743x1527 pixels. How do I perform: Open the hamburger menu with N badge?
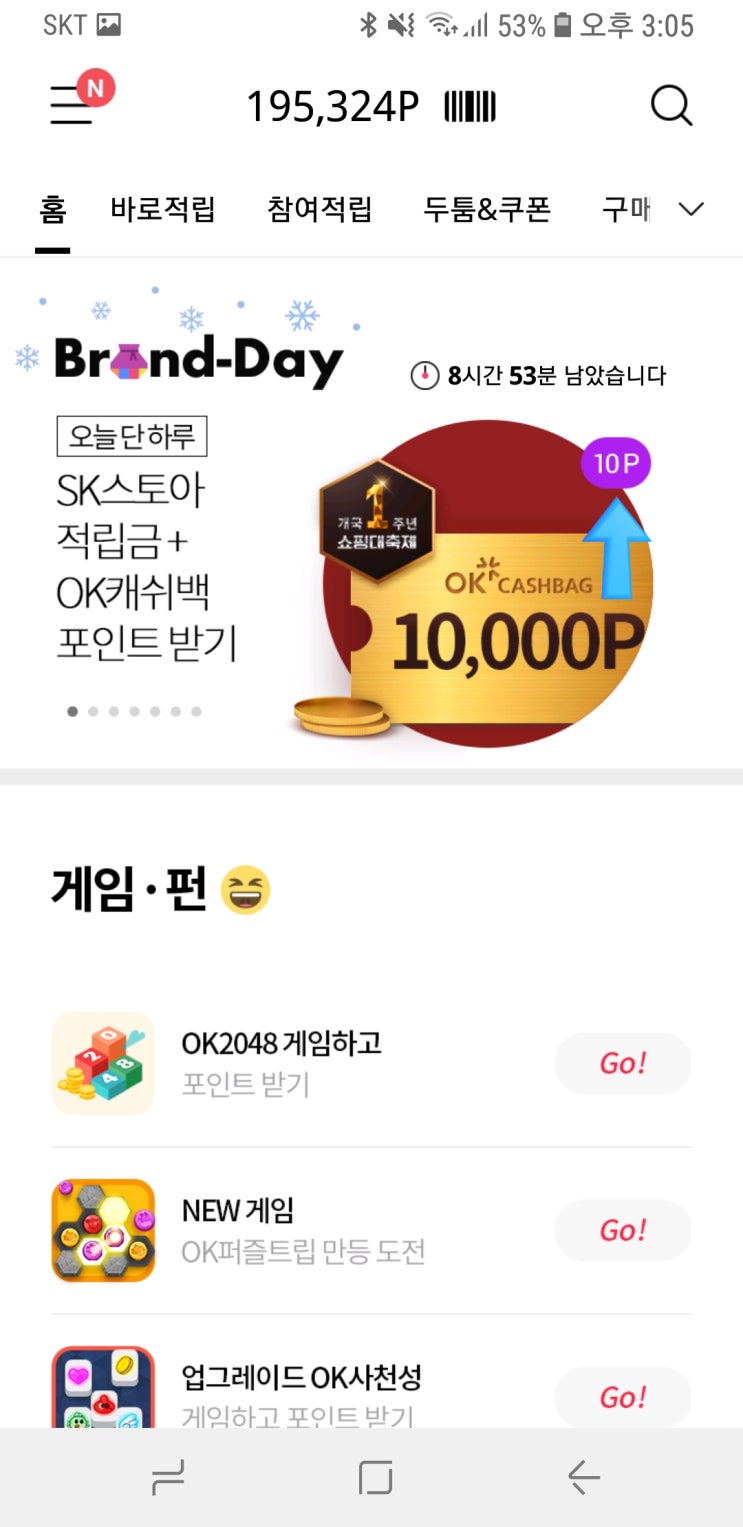coord(70,103)
